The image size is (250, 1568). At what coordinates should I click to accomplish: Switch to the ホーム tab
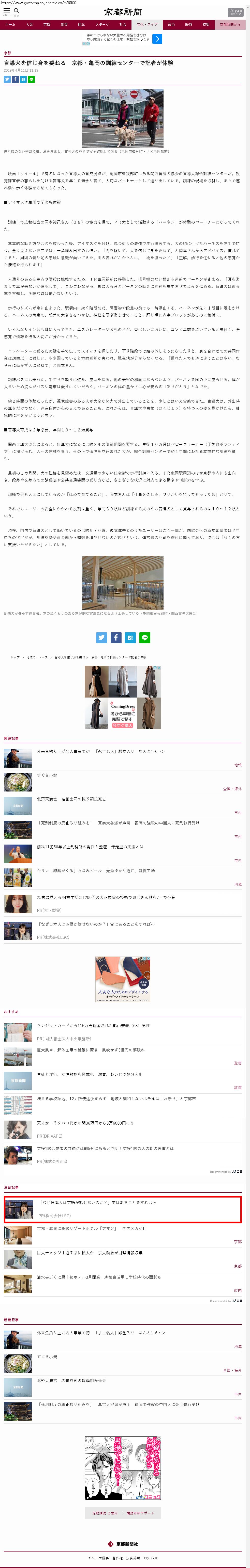point(10,25)
